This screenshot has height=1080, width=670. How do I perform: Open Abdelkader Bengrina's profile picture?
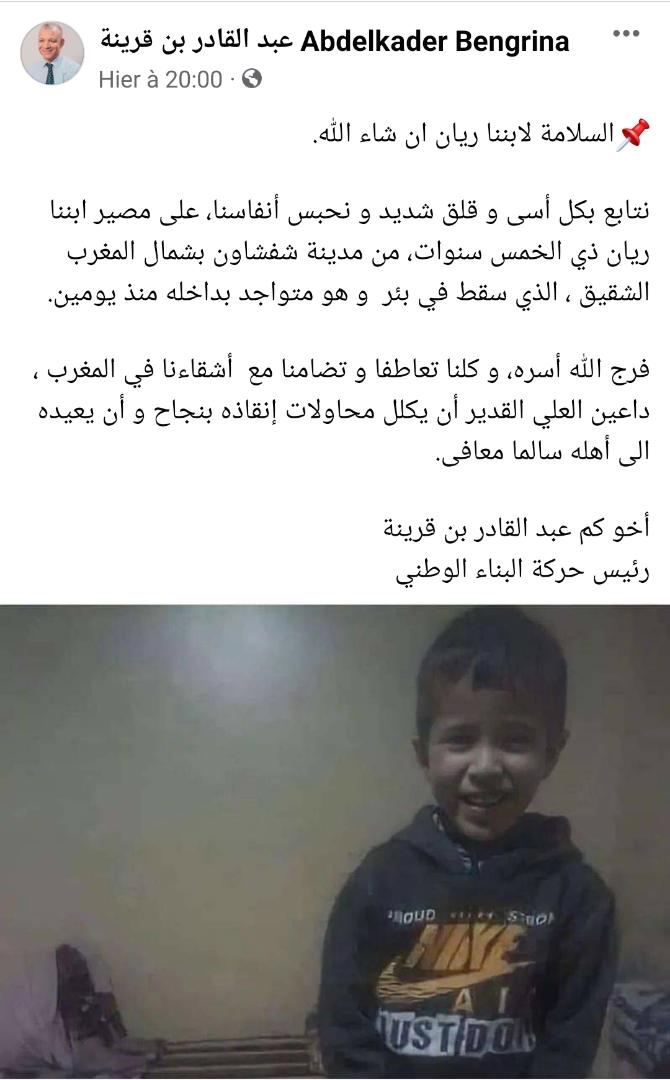click(52, 54)
